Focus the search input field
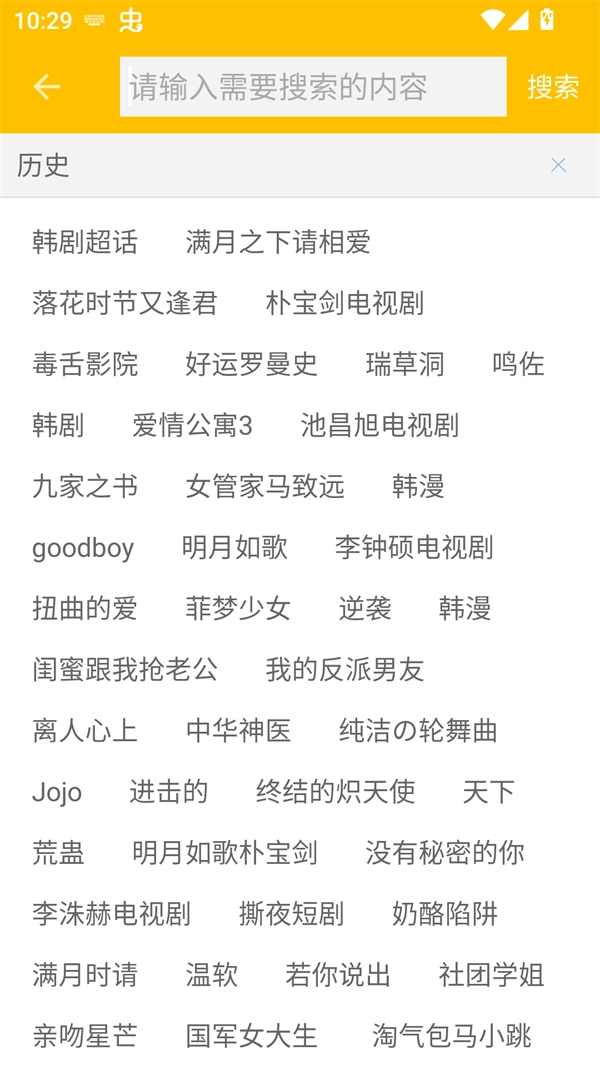Screen dimensions: 600x1066 click(312, 87)
